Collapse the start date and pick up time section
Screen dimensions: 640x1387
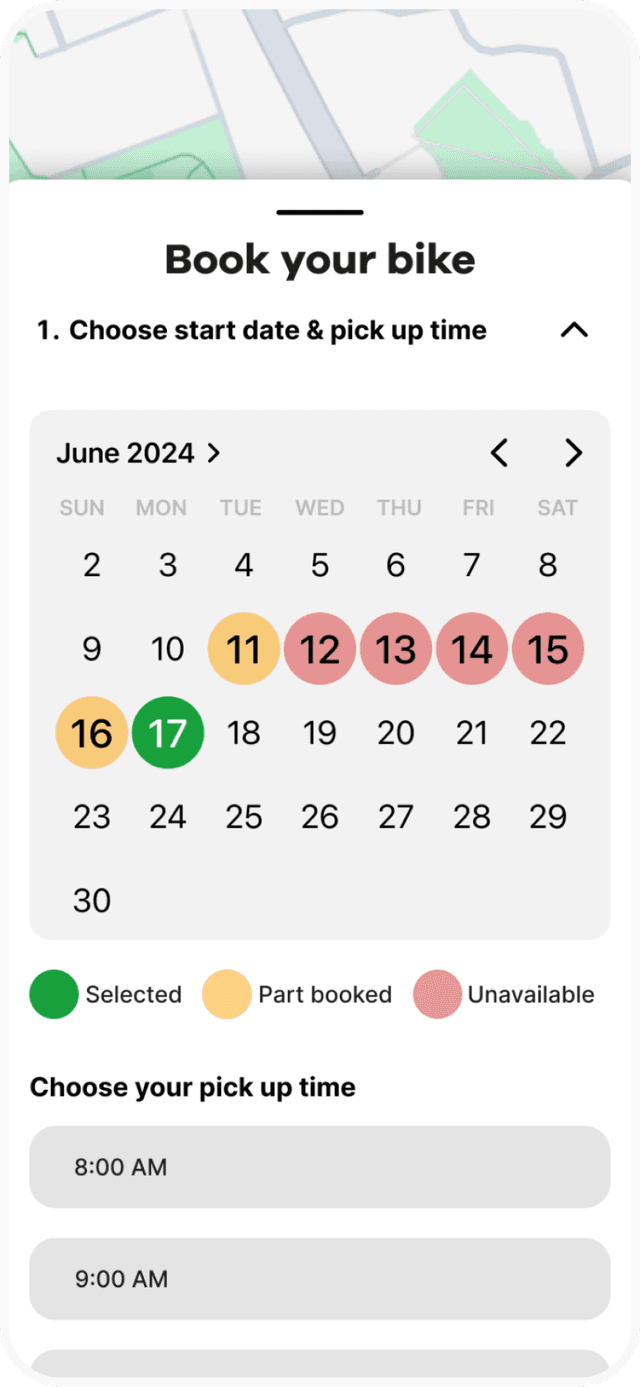click(574, 330)
